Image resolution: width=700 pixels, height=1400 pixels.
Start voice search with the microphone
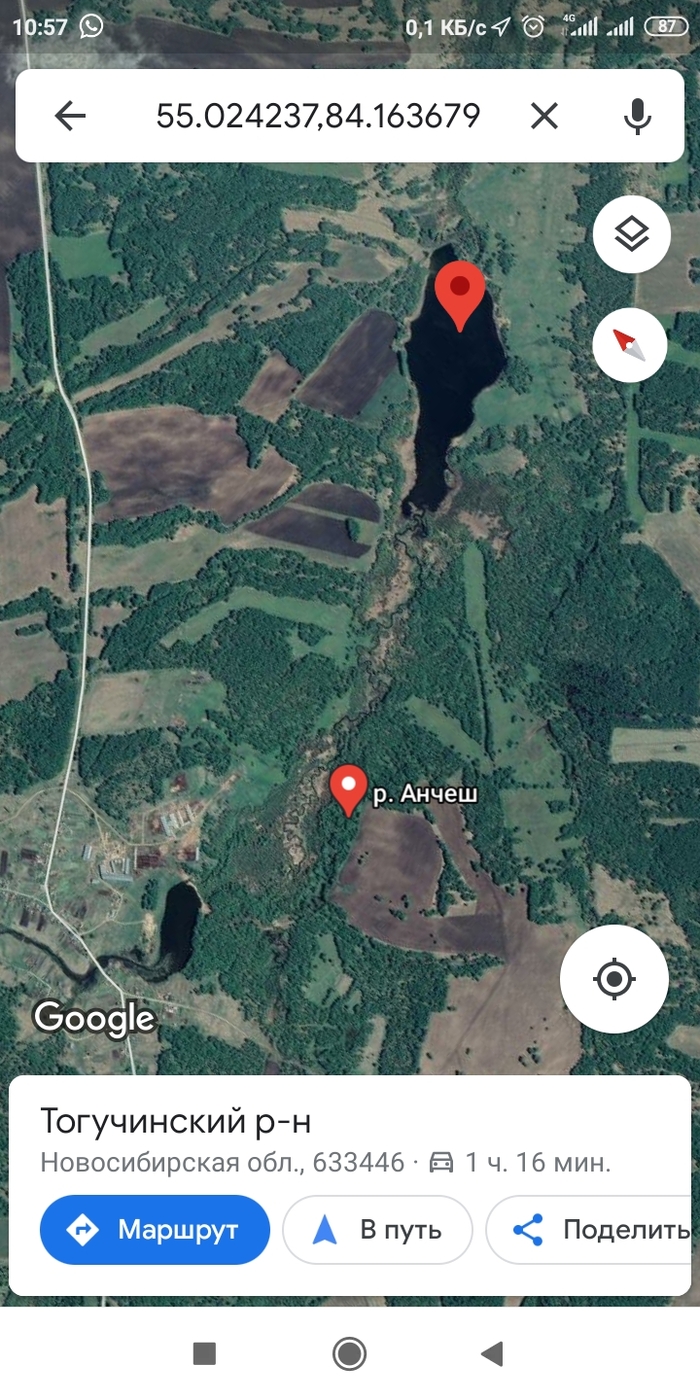(x=637, y=117)
